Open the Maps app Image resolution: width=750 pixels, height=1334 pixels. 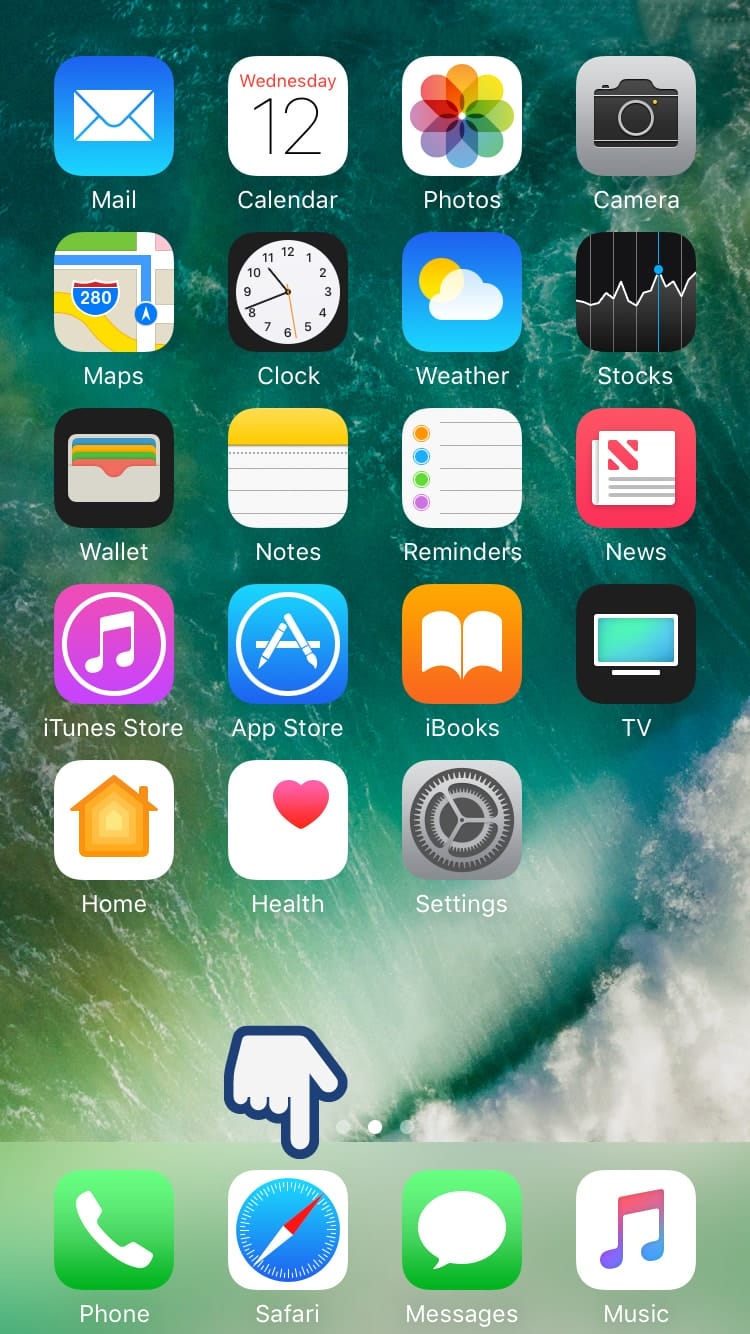[x=114, y=292]
